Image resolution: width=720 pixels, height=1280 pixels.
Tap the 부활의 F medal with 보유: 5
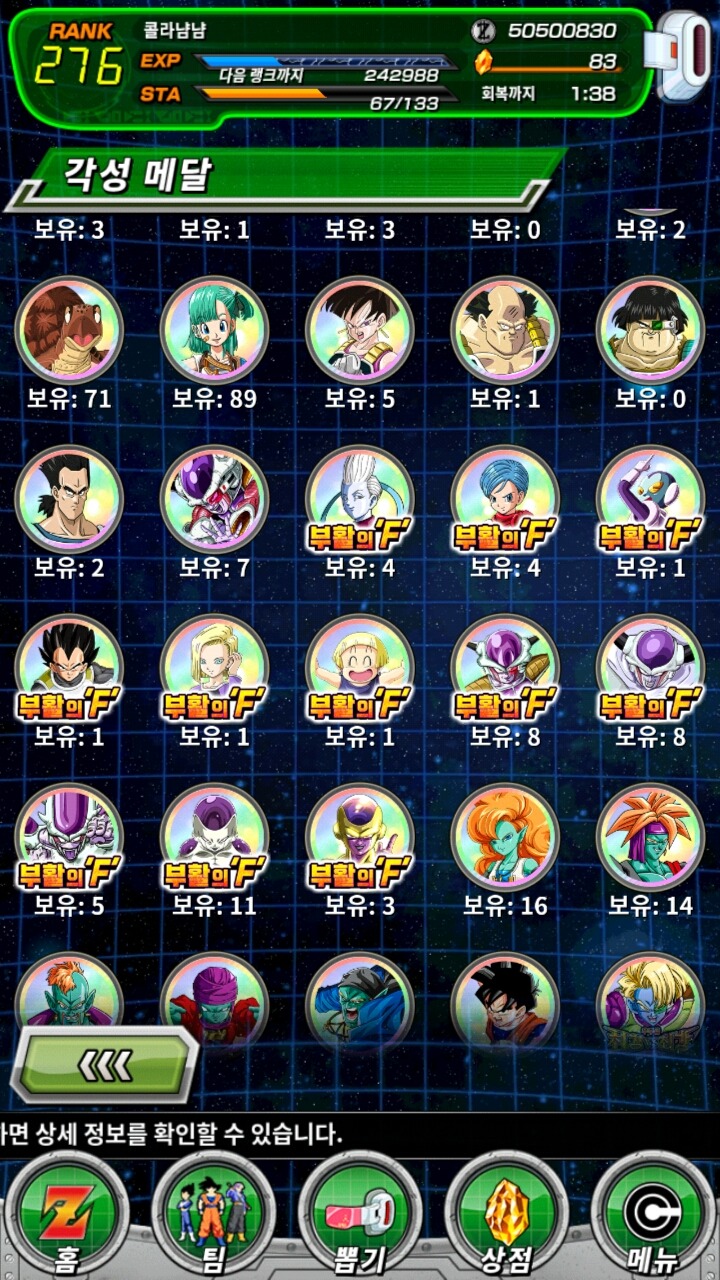click(70, 837)
